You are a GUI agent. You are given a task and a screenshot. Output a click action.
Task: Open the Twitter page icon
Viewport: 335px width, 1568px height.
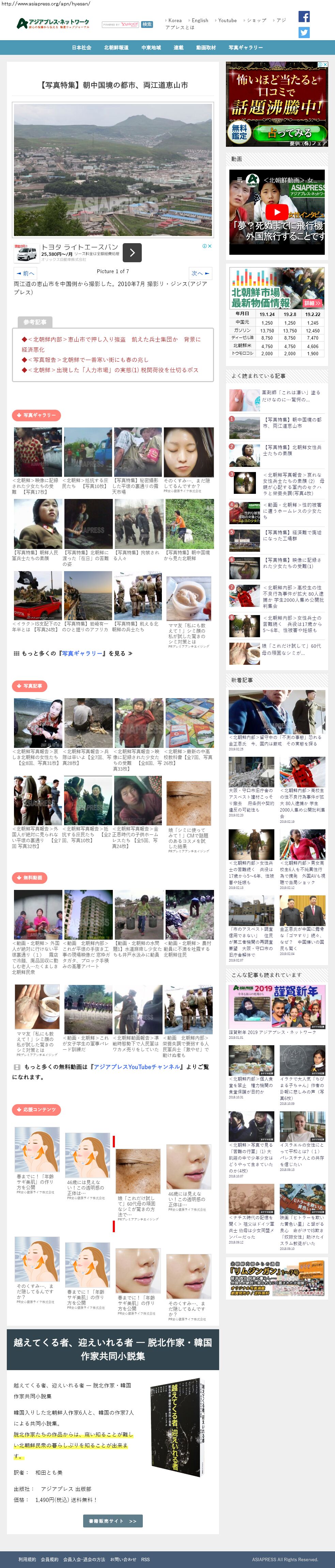click(304, 32)
